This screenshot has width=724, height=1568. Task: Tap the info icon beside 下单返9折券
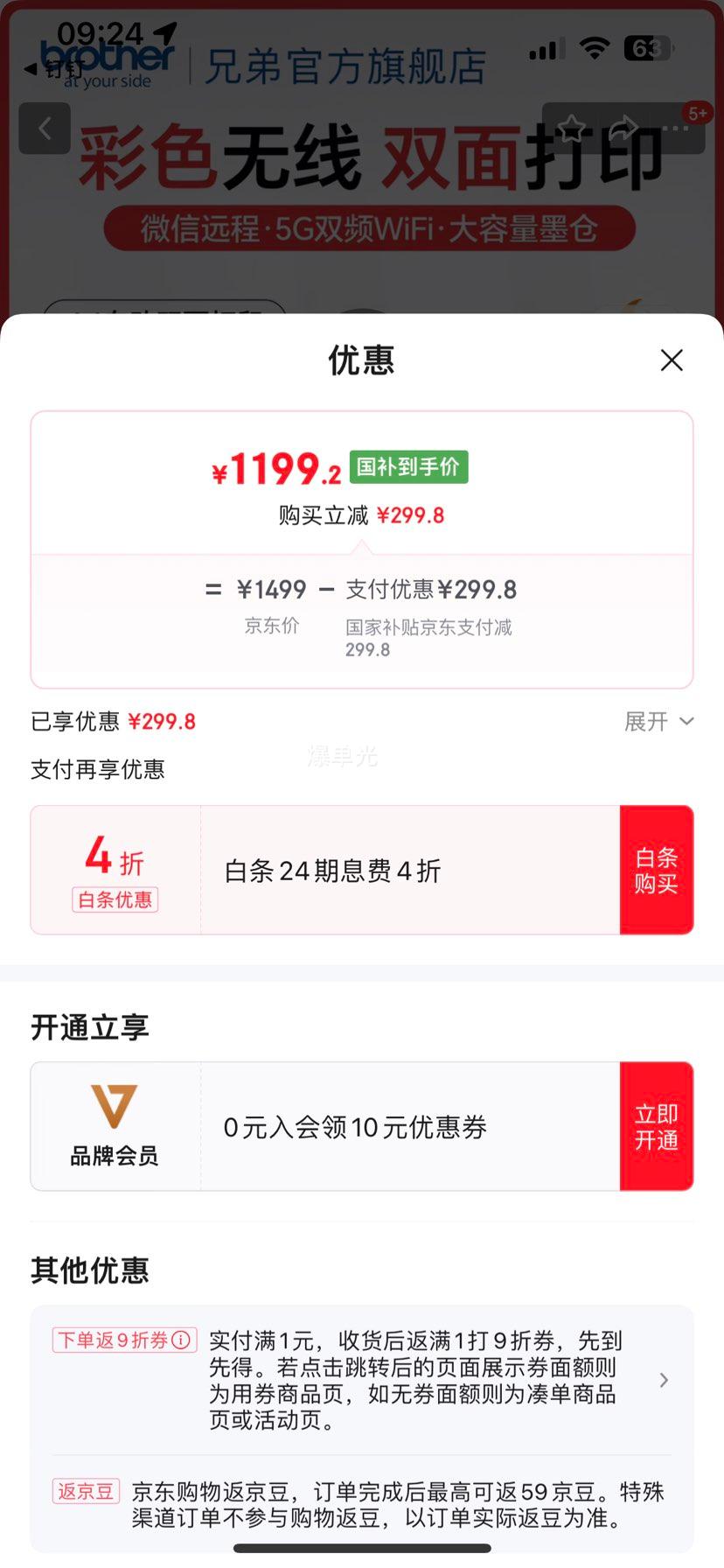point(181,1340)
